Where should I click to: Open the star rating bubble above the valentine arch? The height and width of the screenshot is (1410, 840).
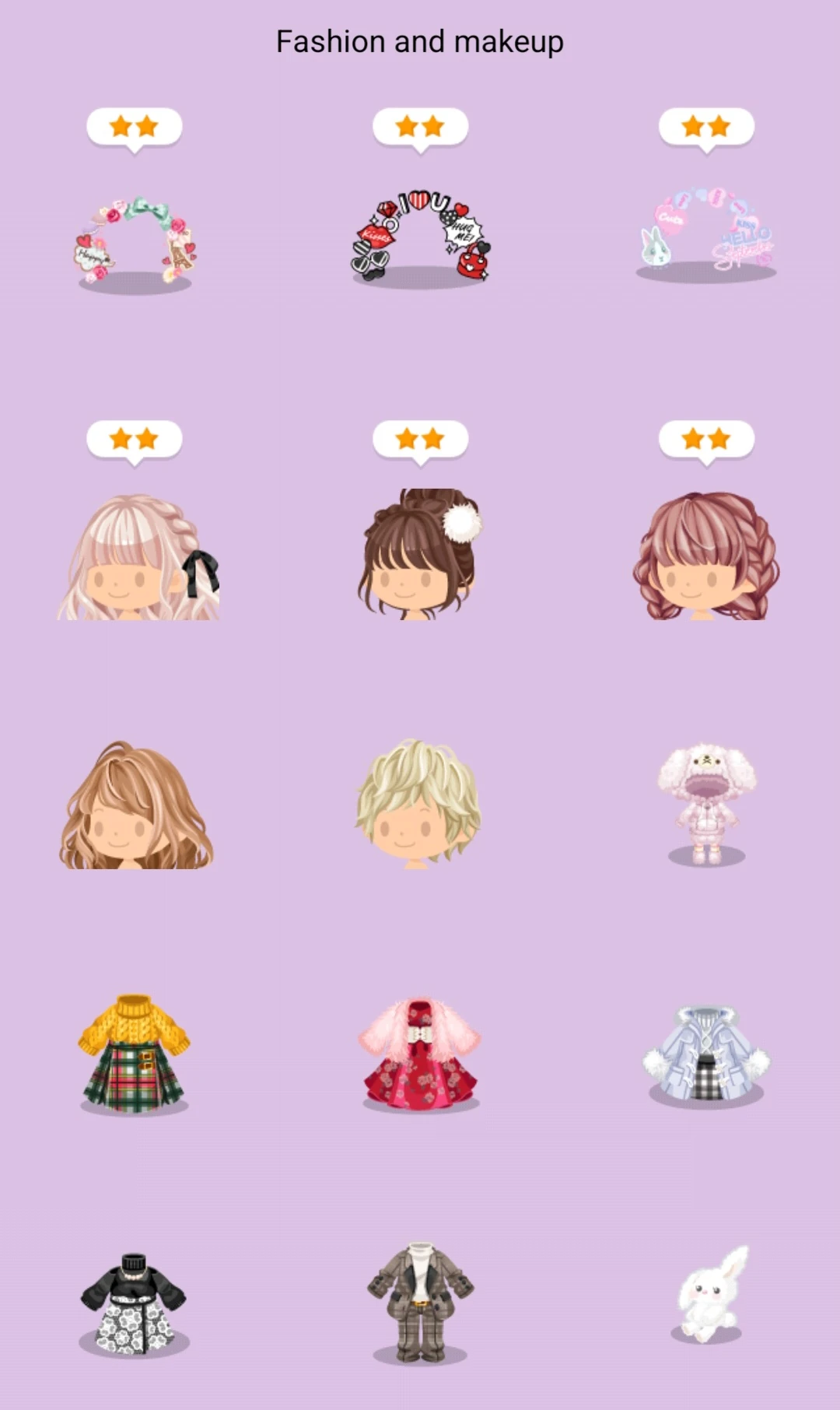420,126
